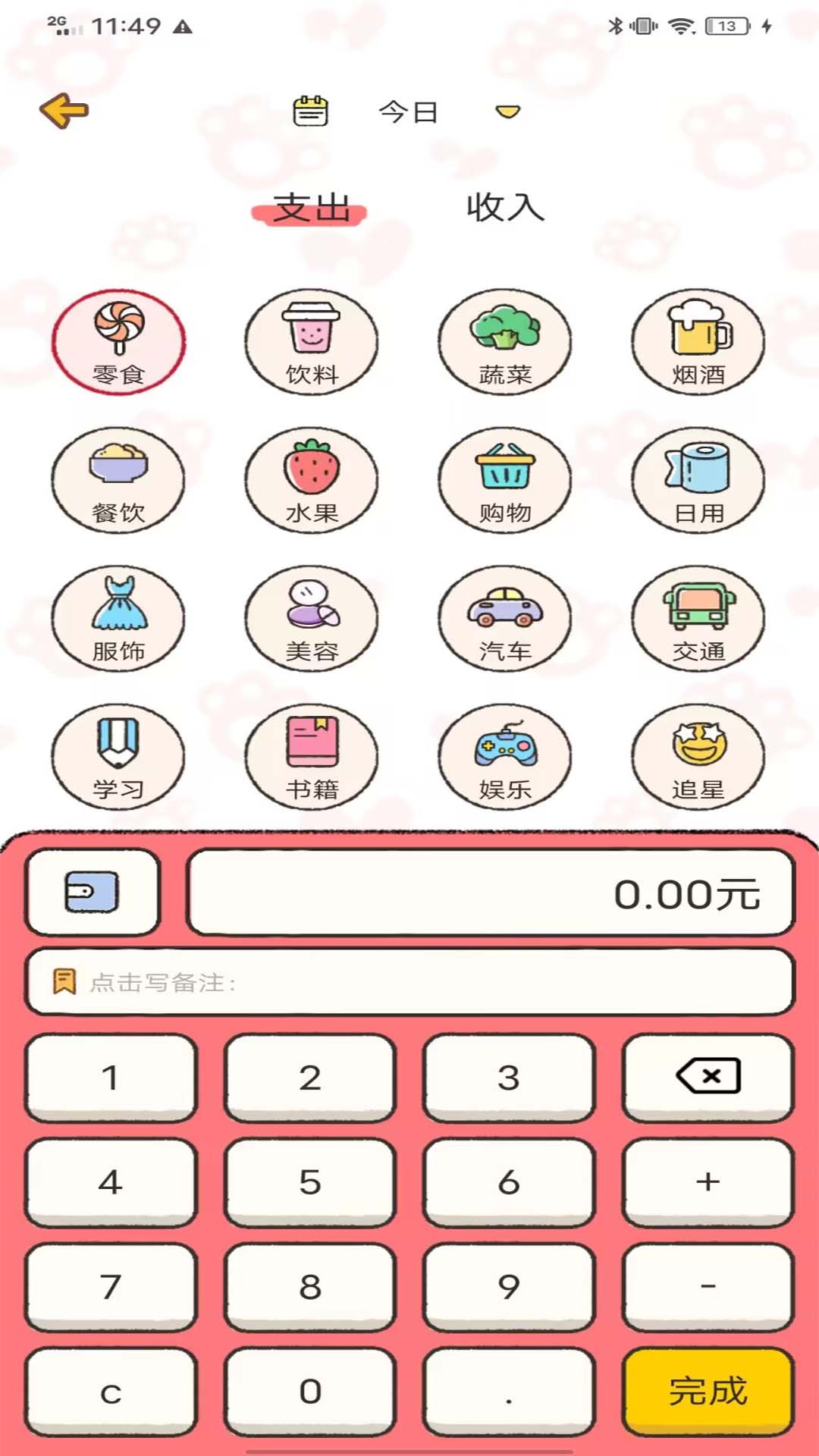Choose the 汽车 car expense category
The image size is (819, 1456).
pyautogui.click(x=505, y=618)
